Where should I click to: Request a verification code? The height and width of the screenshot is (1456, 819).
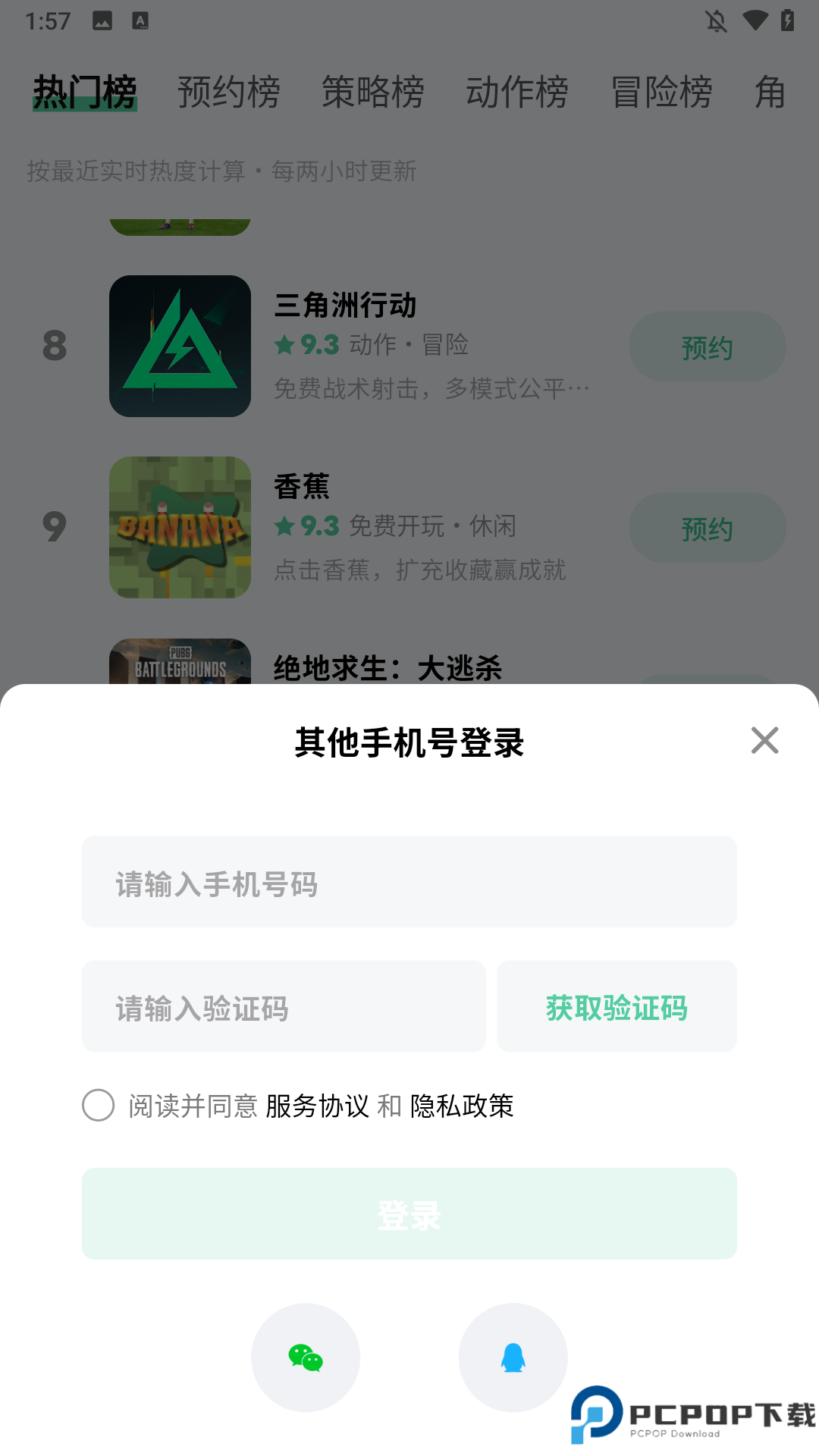point(617,1006)
